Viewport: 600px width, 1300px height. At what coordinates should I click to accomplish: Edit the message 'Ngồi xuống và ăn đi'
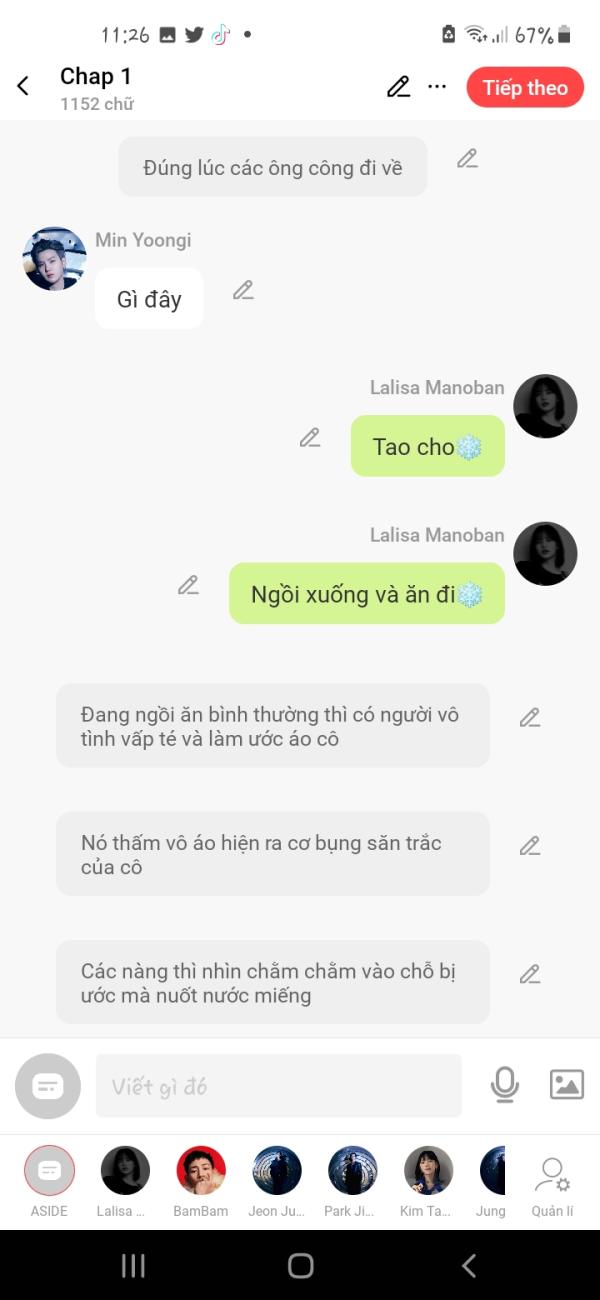point(188,585)
